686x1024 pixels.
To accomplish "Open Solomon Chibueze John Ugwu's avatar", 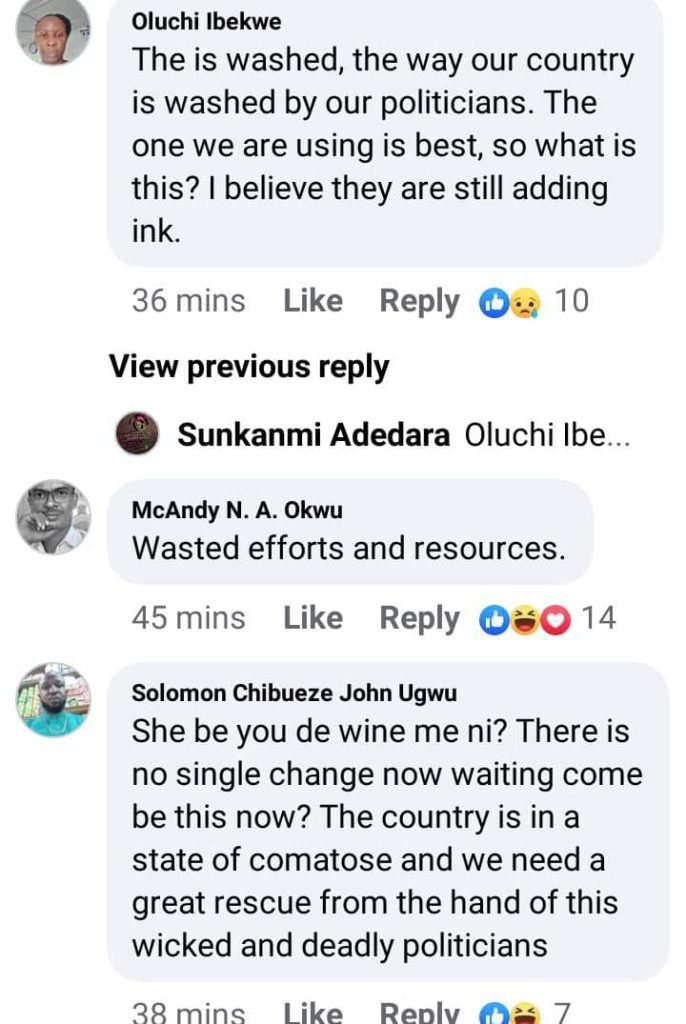I will tap(53, 699).
